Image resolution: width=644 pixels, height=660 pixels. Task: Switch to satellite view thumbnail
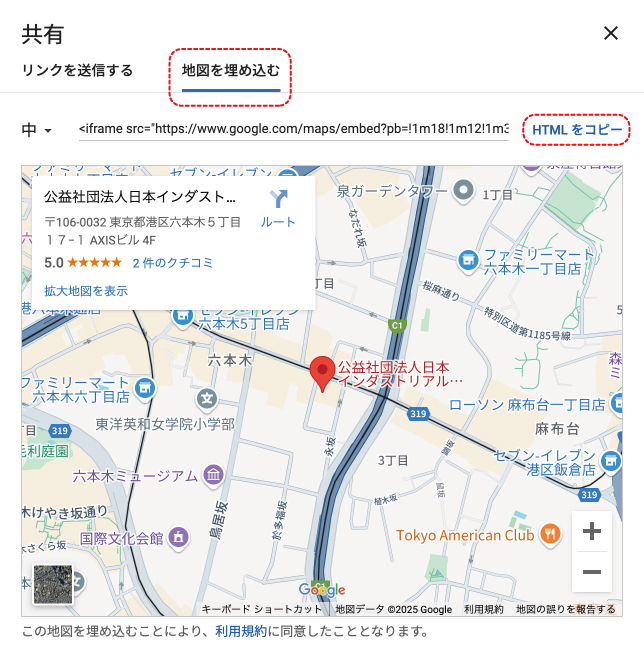pyautogui.click(x=53, y=585)
